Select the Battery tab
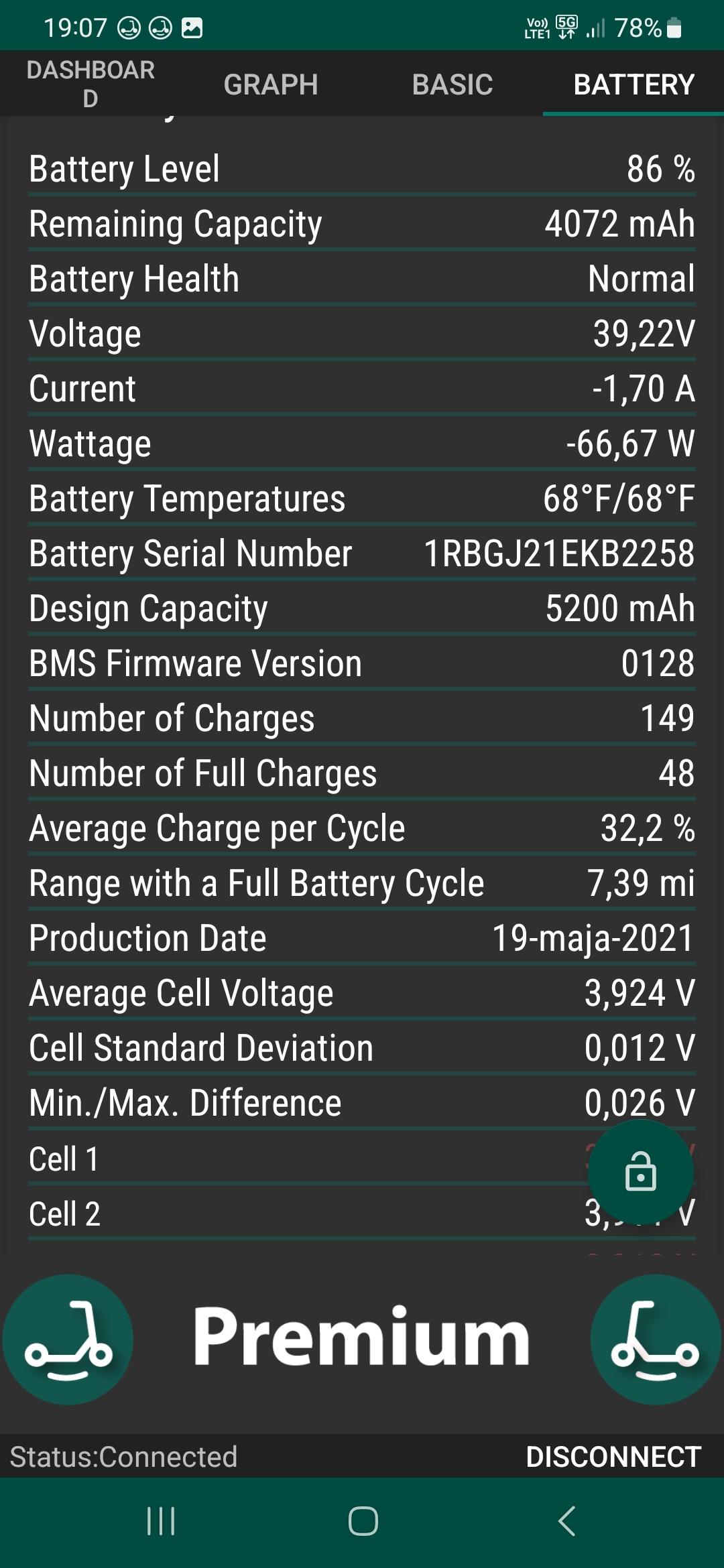Image resolution: width=724 pixels, height=1568 pixels. pyautogui.click(x=633, y=84)
